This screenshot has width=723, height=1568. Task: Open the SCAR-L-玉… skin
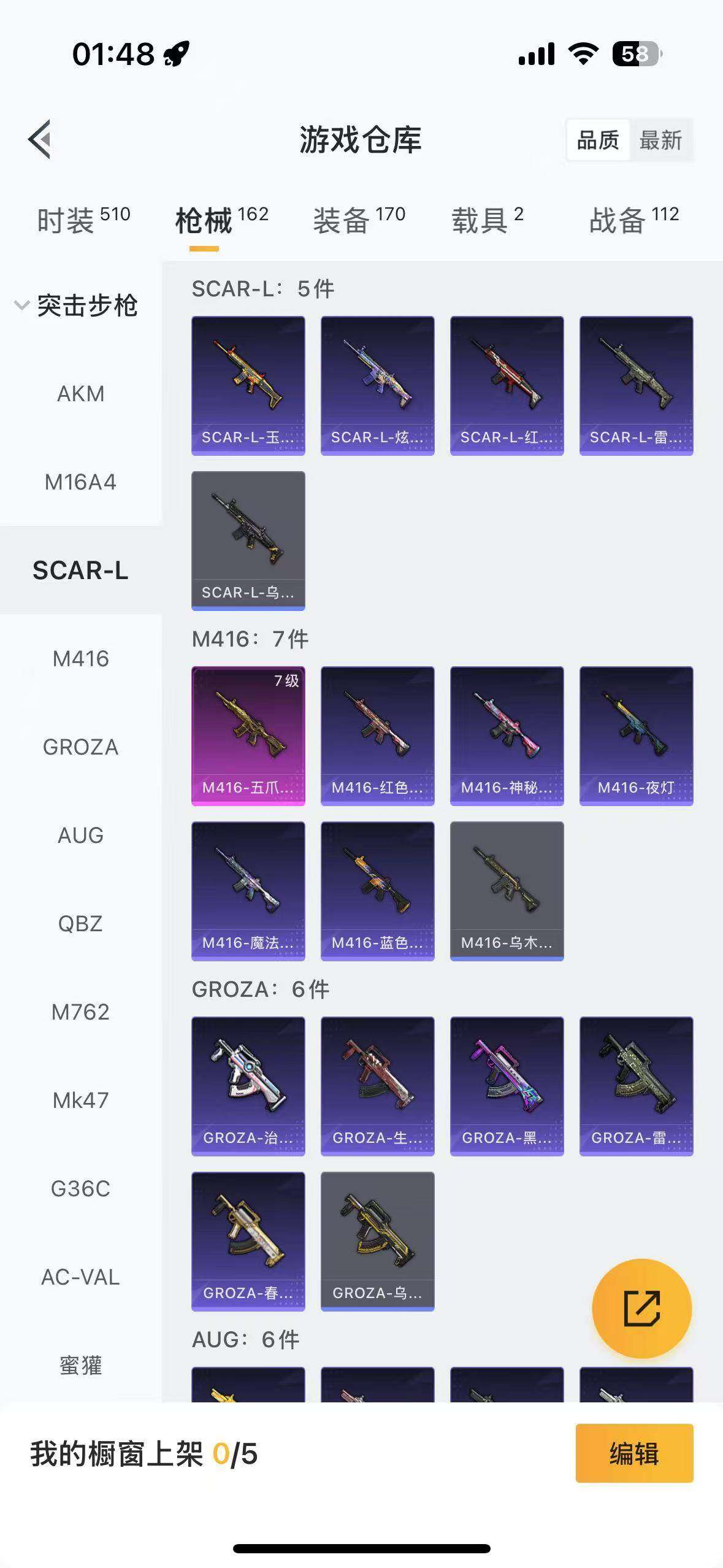pos(248,385)
